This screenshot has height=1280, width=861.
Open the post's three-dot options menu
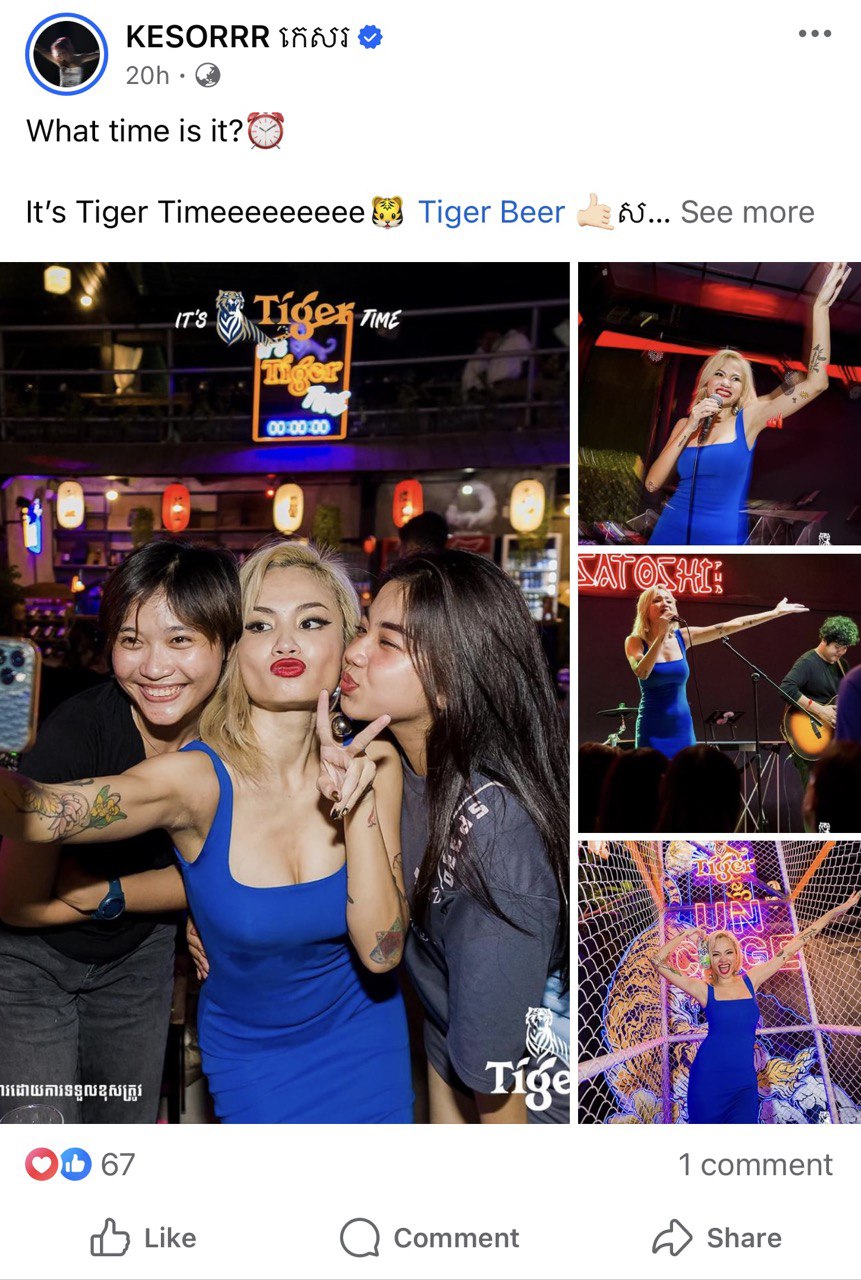click(814, 34)
